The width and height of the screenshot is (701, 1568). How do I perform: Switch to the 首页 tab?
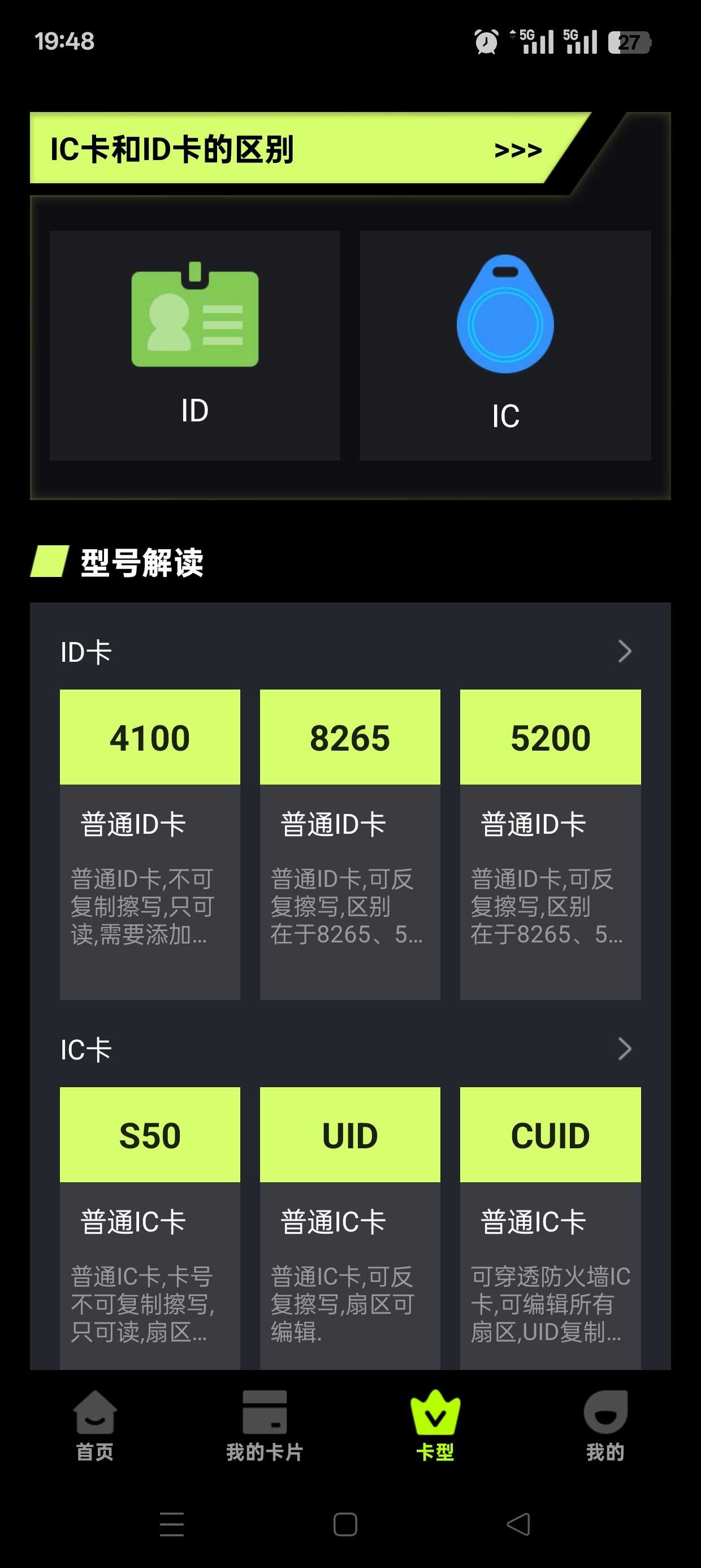pyautogui.click(x=95, y=1425)
